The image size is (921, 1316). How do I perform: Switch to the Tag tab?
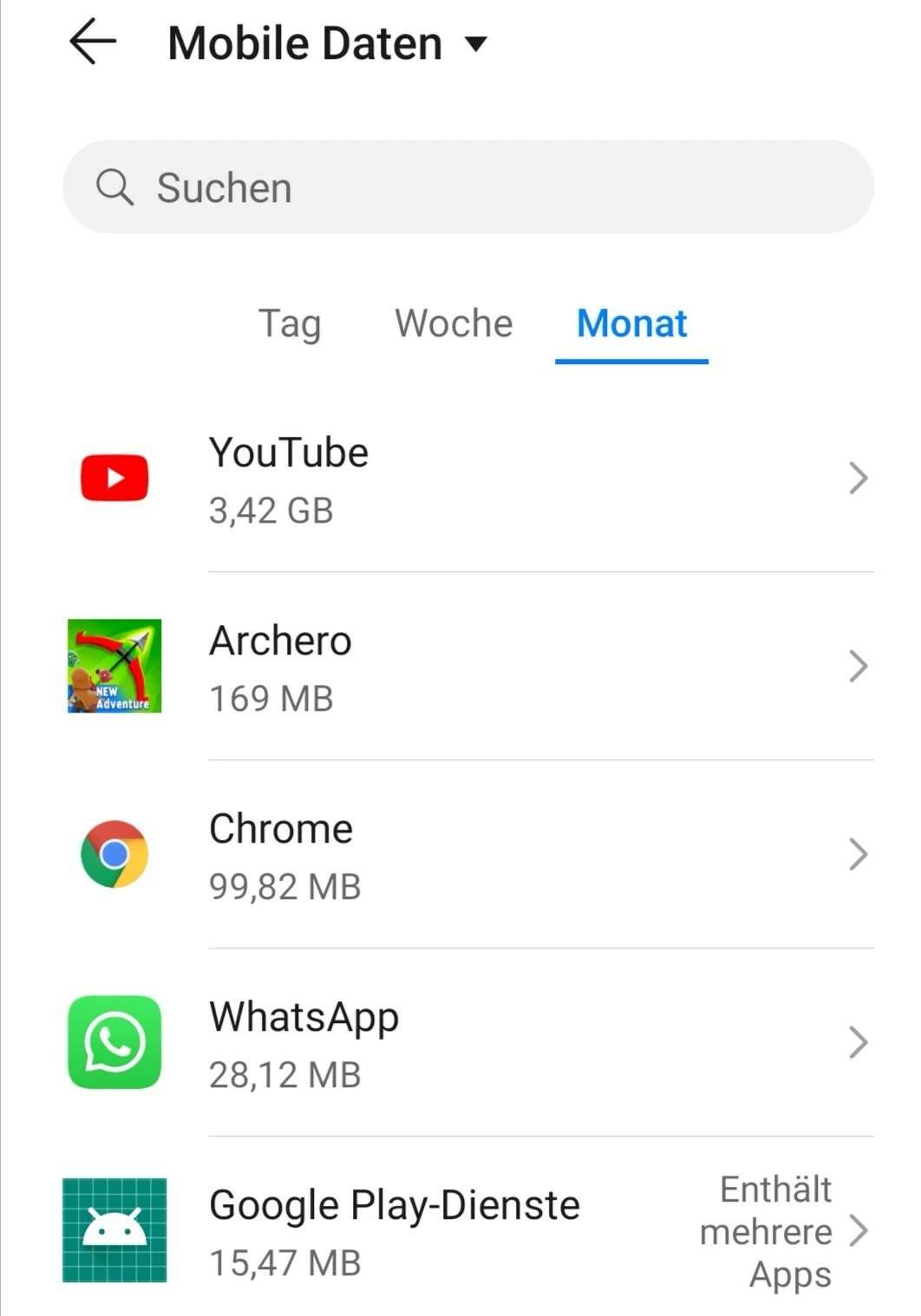click(x=290, y=324)
